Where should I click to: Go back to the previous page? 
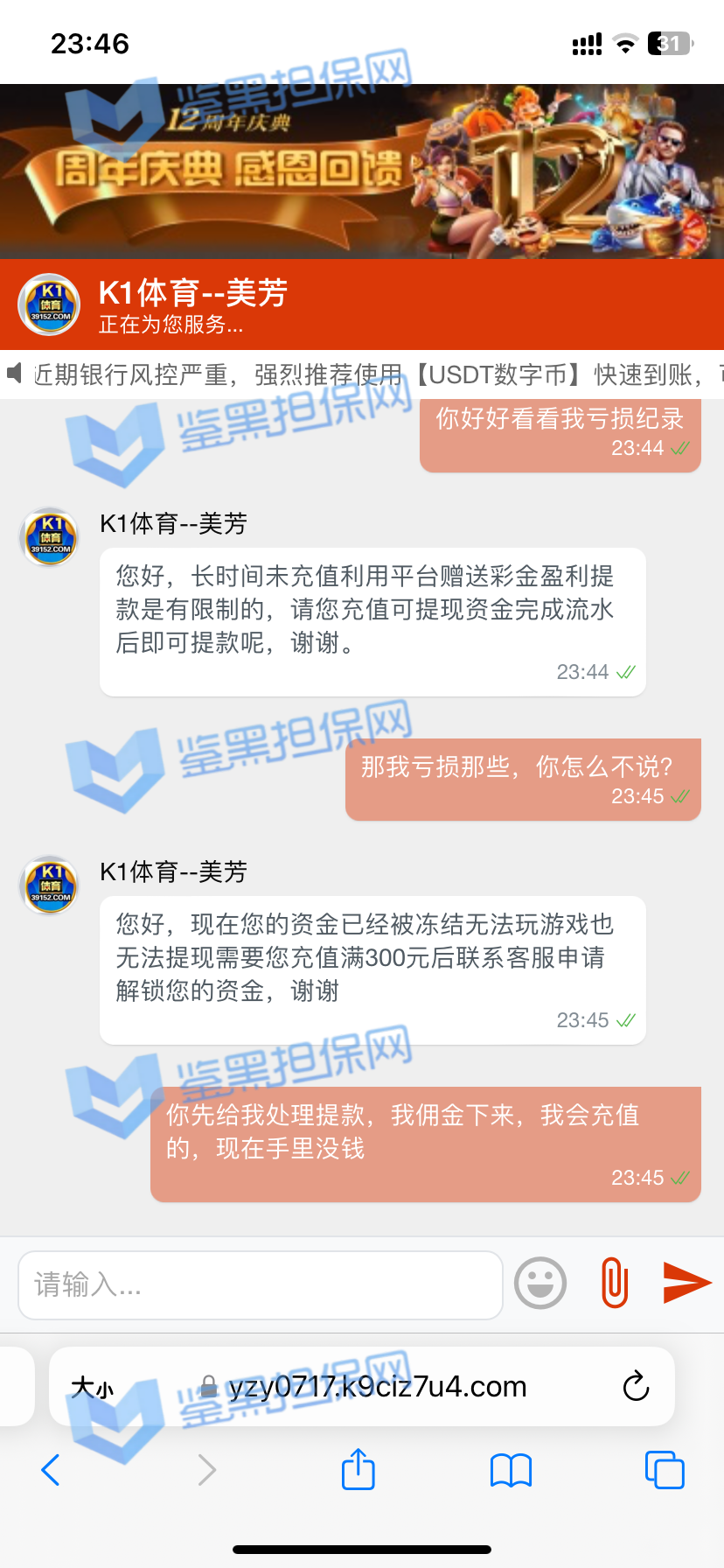click(51, 1470)
